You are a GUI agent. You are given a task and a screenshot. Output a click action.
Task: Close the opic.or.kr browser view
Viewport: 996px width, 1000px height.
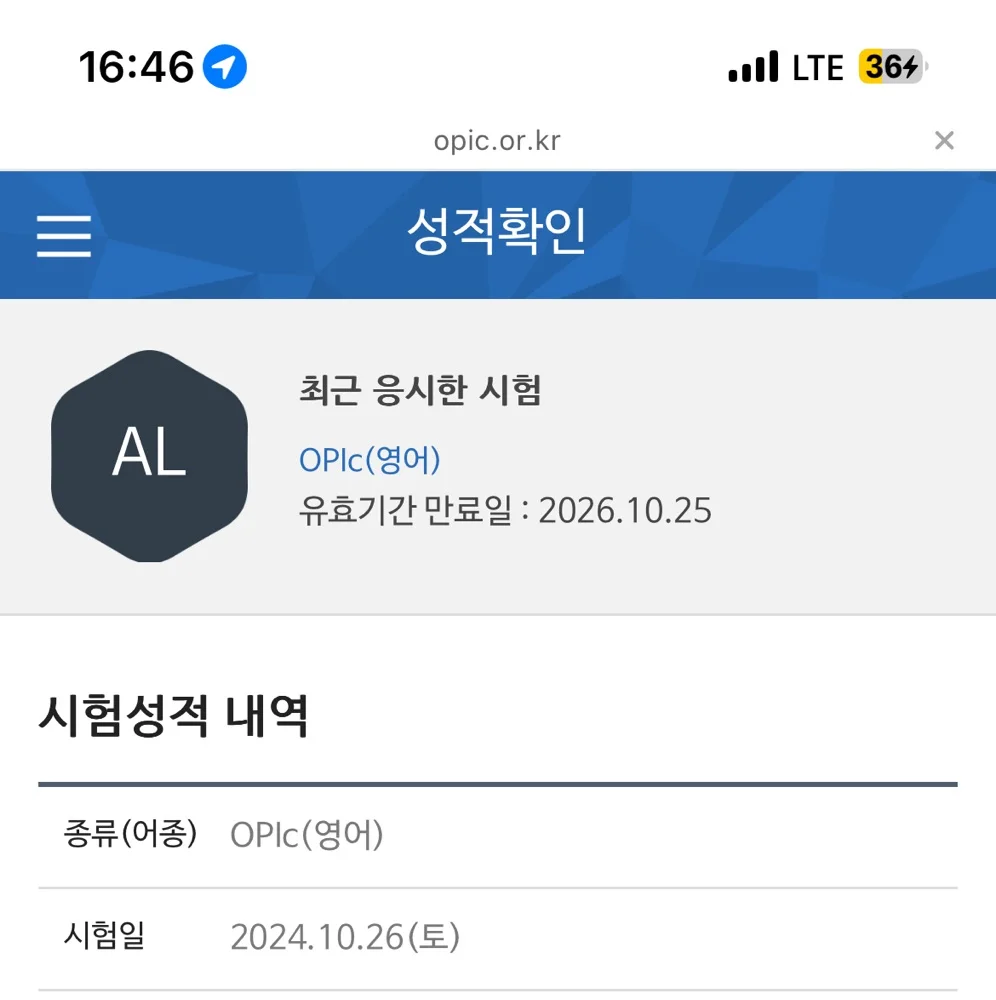[944, 141]
